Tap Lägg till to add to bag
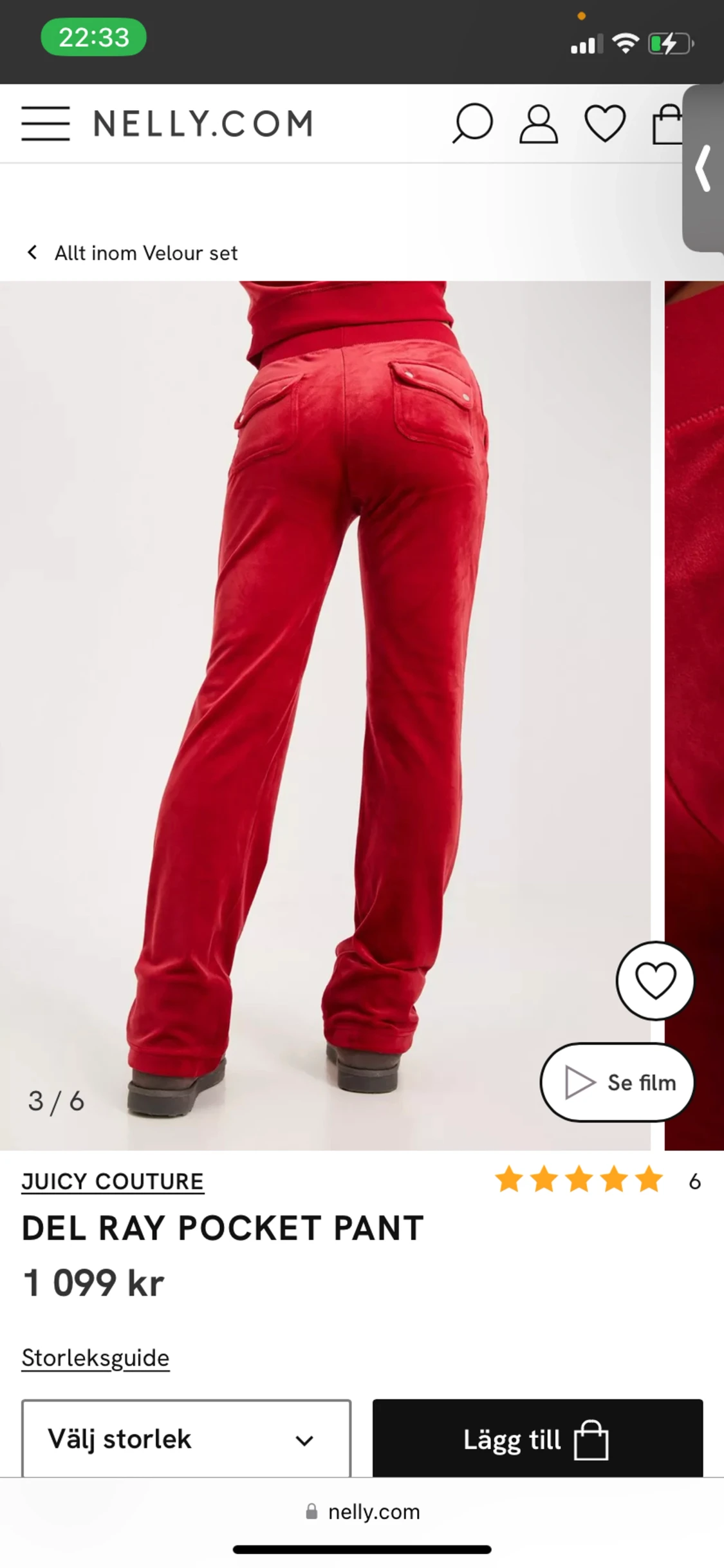This screenshot has height=1568, width=724. pyautogui.click(x=537, y=1439)
